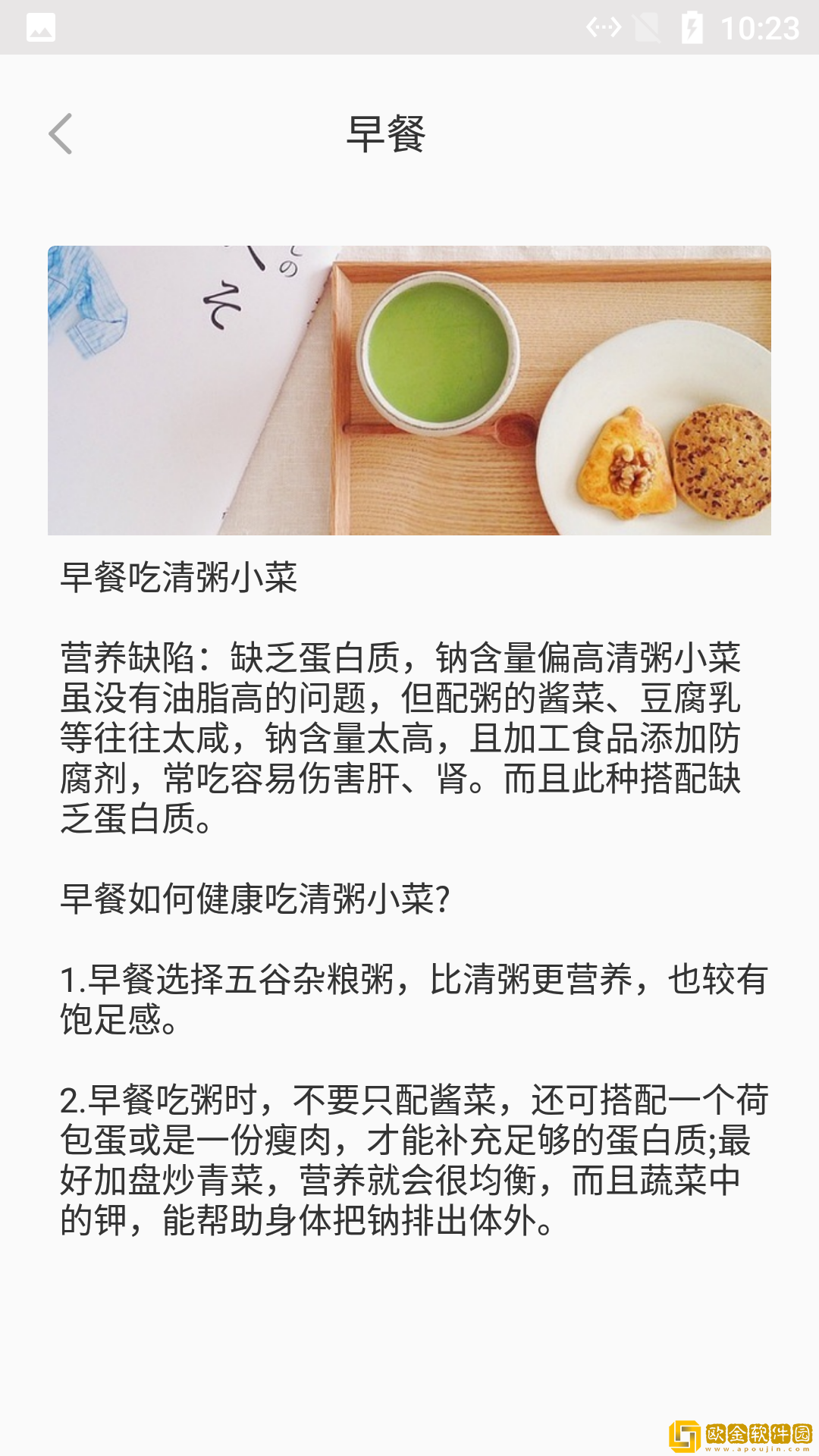This screenshot has width=819, height=1456.
Task: Tap the article header area
Action: (x=409, y=133)
